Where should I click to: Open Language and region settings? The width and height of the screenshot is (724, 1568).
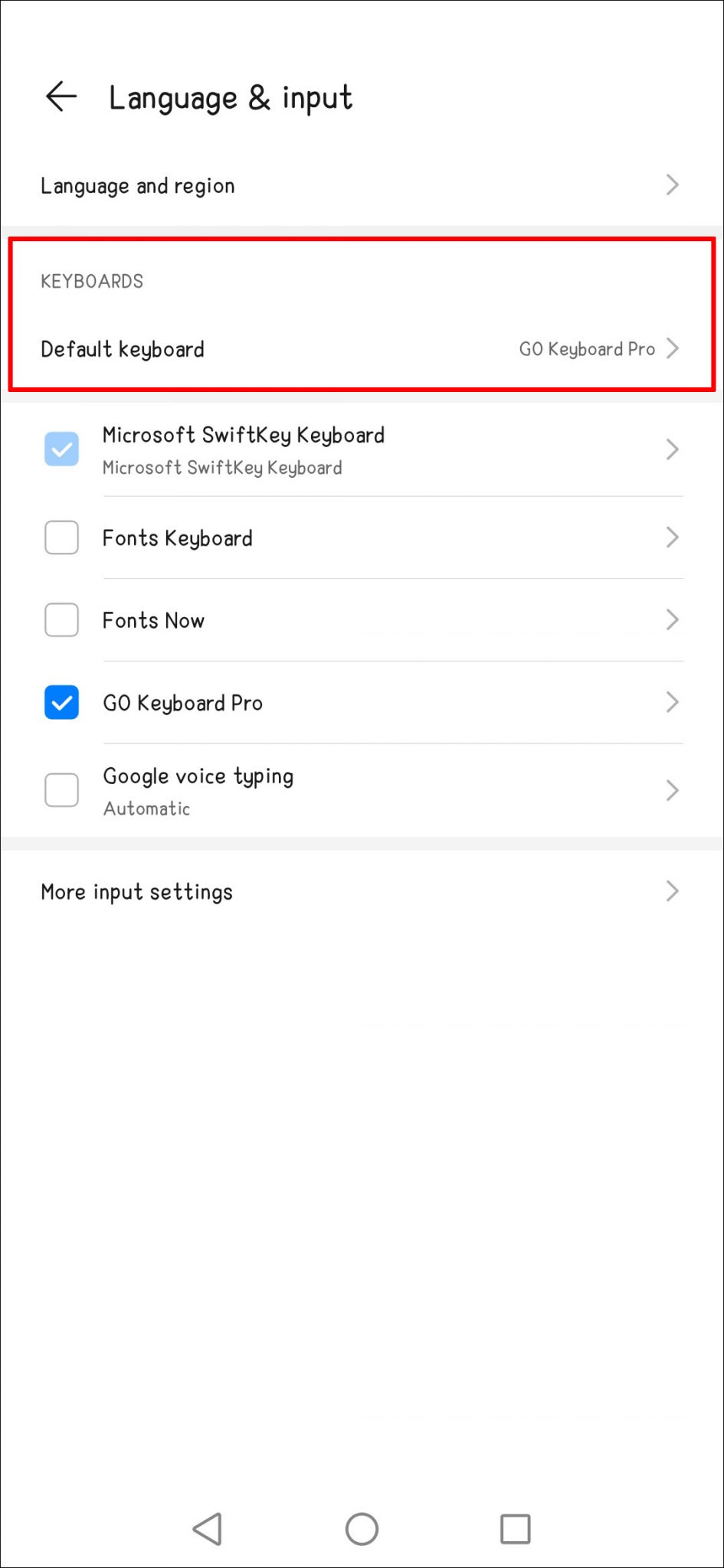click(138, 185)
